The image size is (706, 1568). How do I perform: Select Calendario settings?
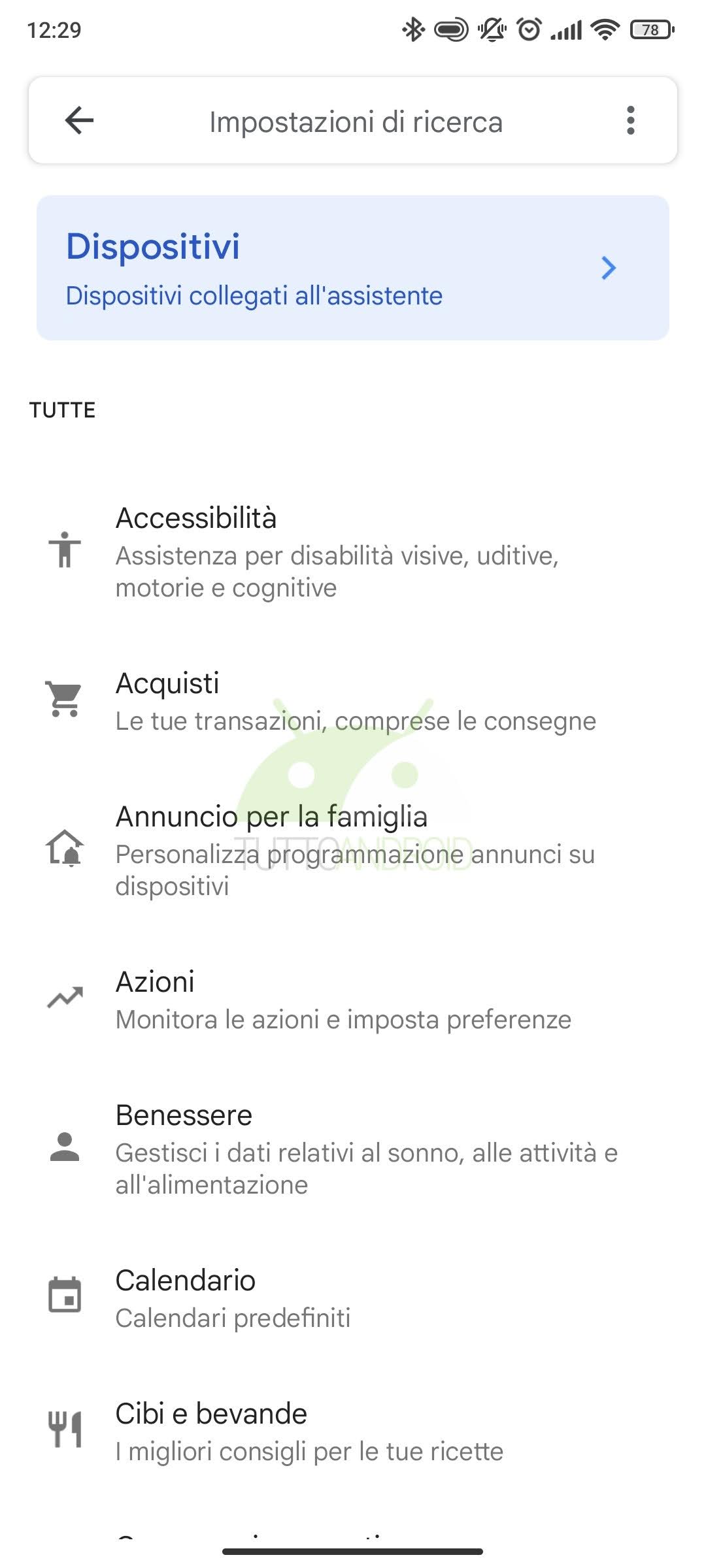click(353, 1298)
